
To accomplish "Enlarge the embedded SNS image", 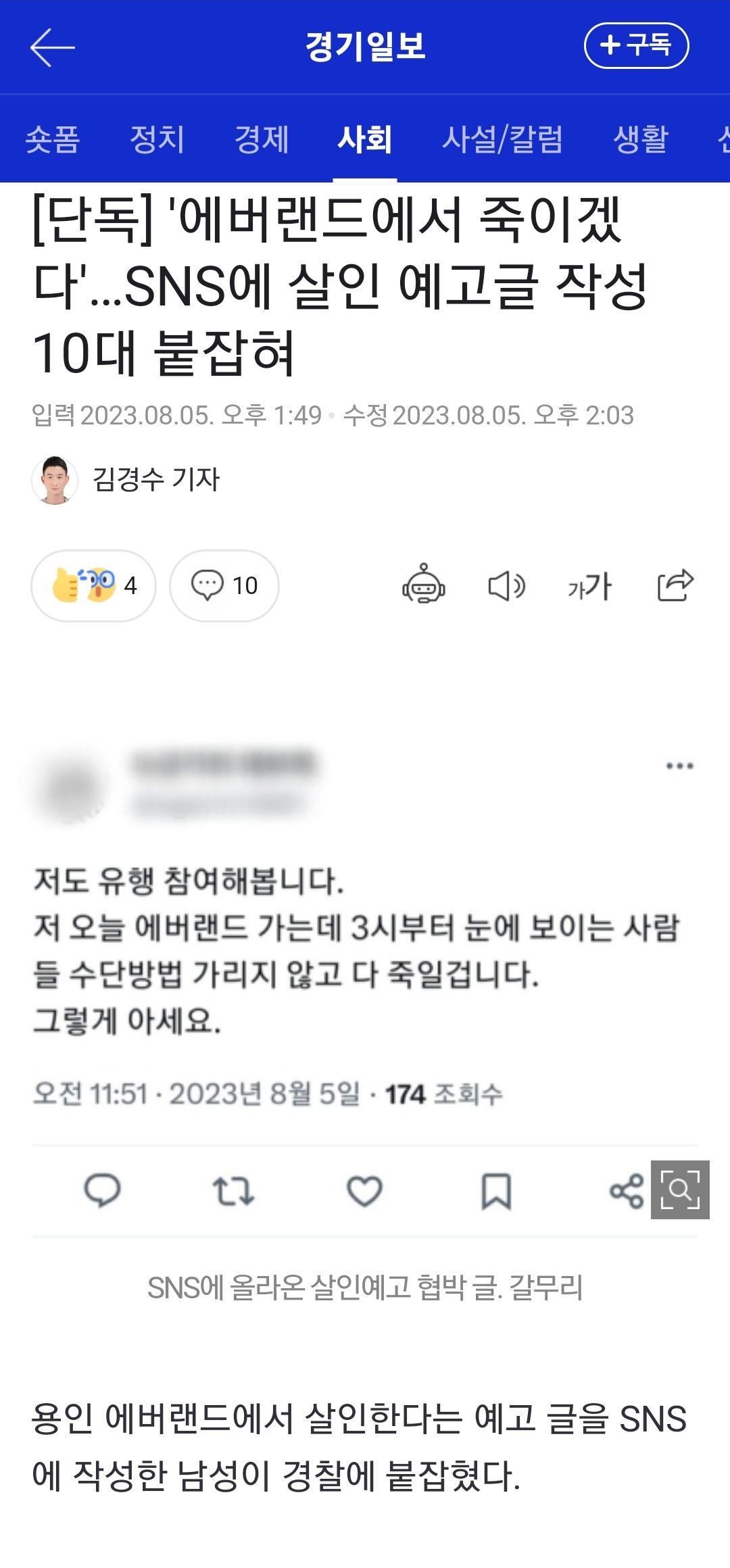I will pos(679,1190).
